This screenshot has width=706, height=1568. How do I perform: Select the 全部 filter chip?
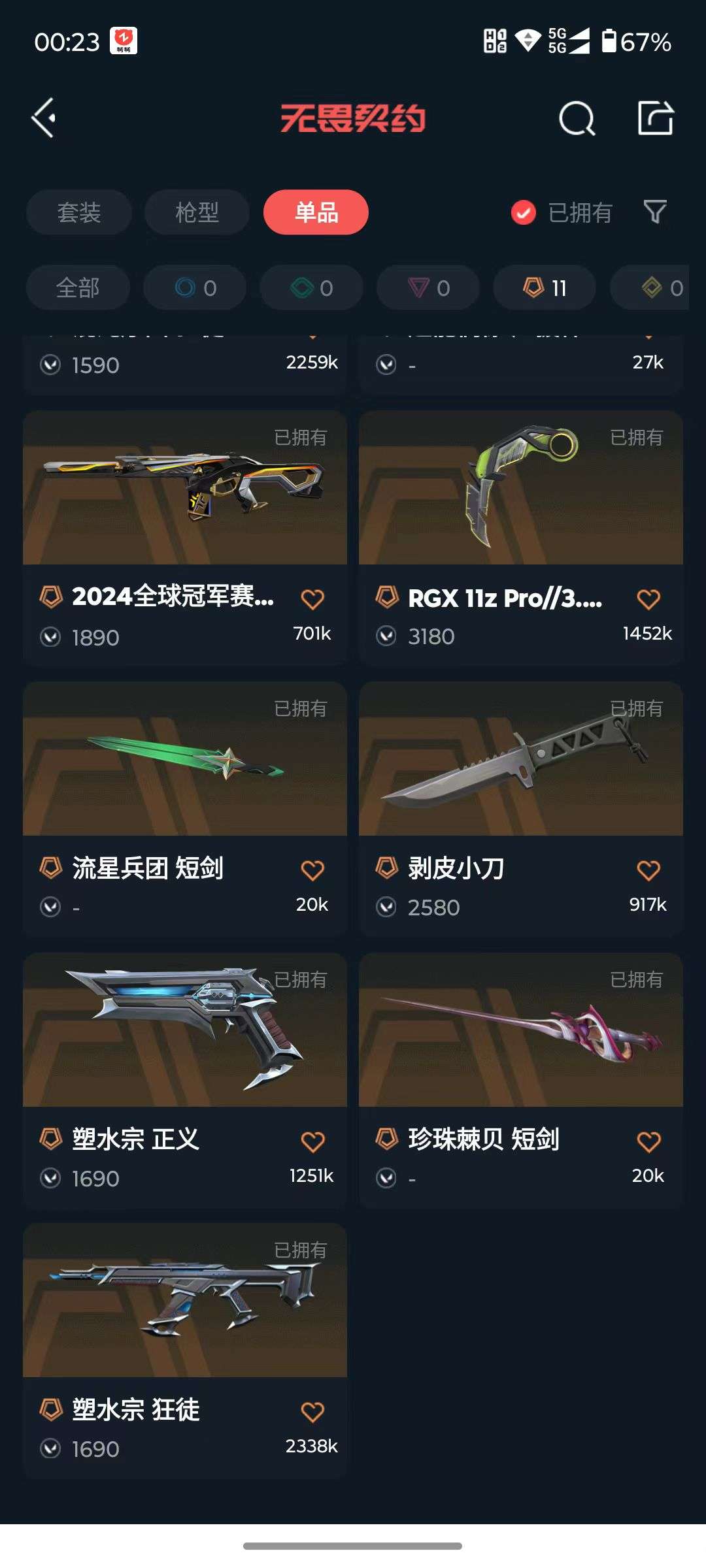(78, 288)
